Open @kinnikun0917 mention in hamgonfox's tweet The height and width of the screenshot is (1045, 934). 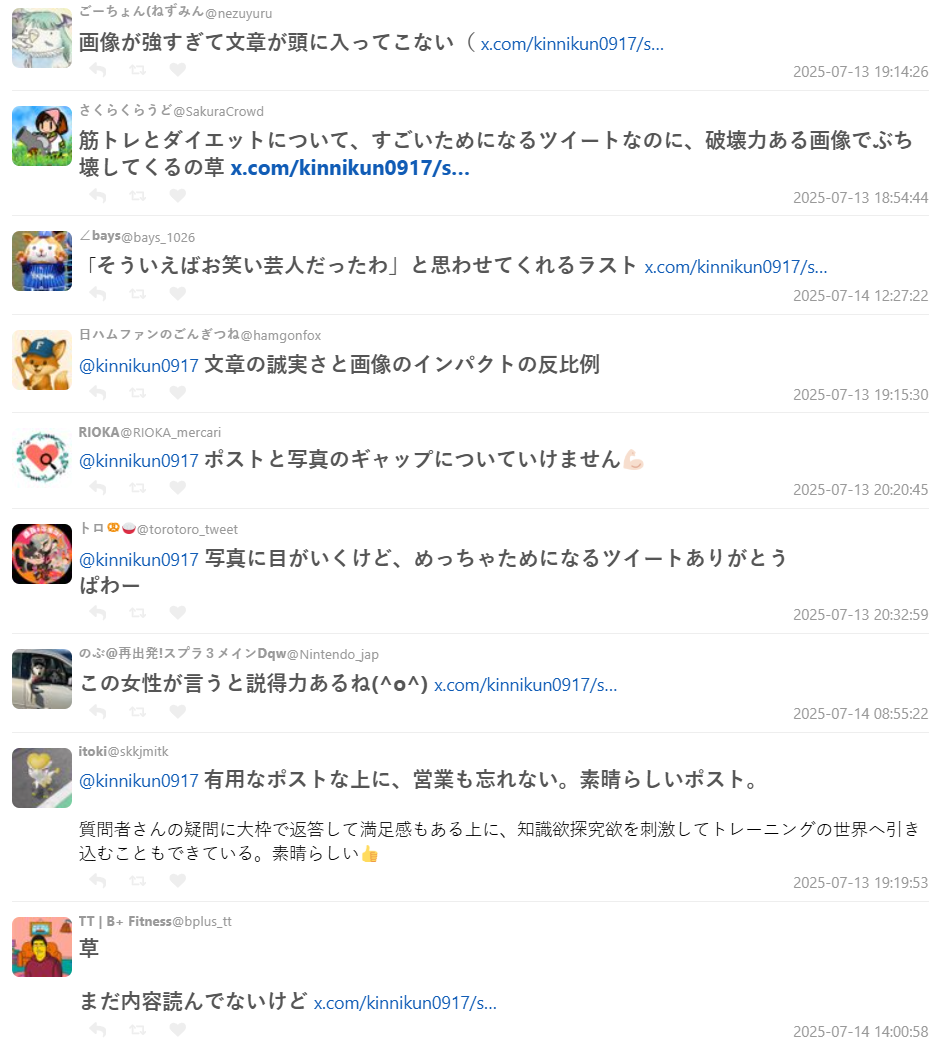tap(139, 365)
